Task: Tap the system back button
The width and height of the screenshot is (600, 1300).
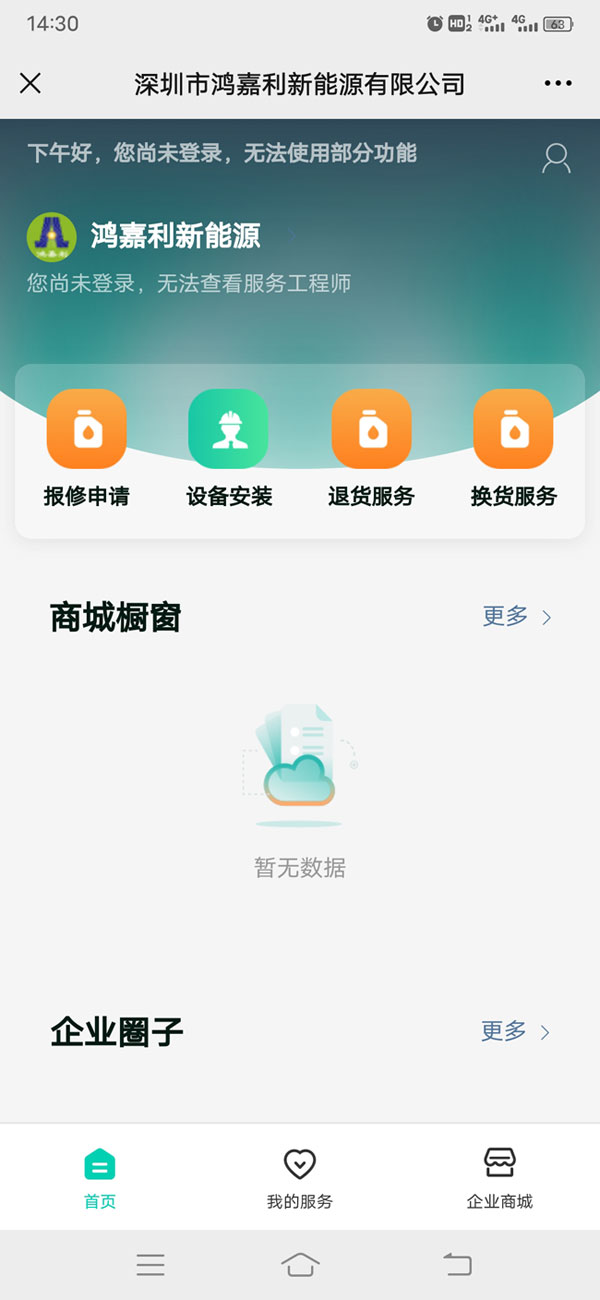Action: pos(457,1264)
